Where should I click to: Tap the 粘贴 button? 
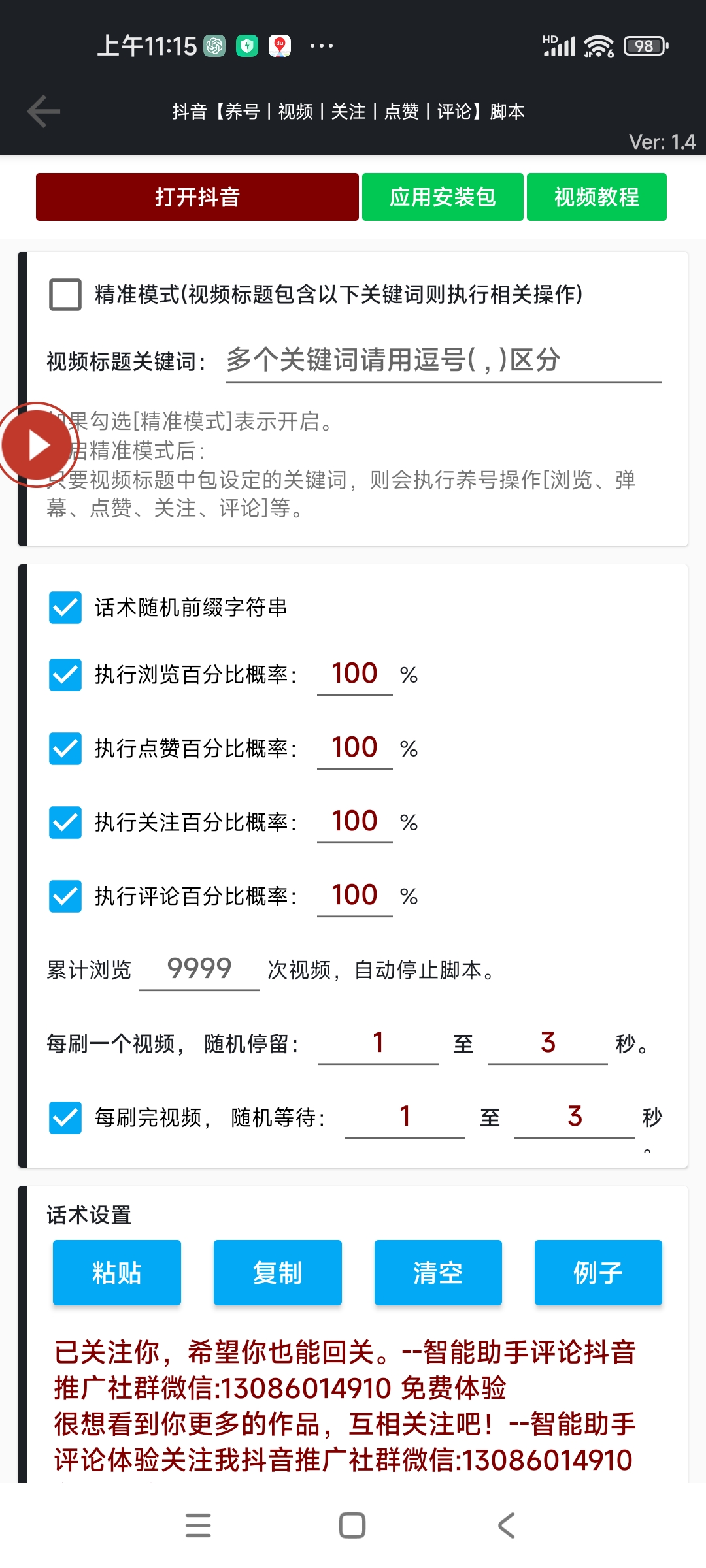point(117,1273)
